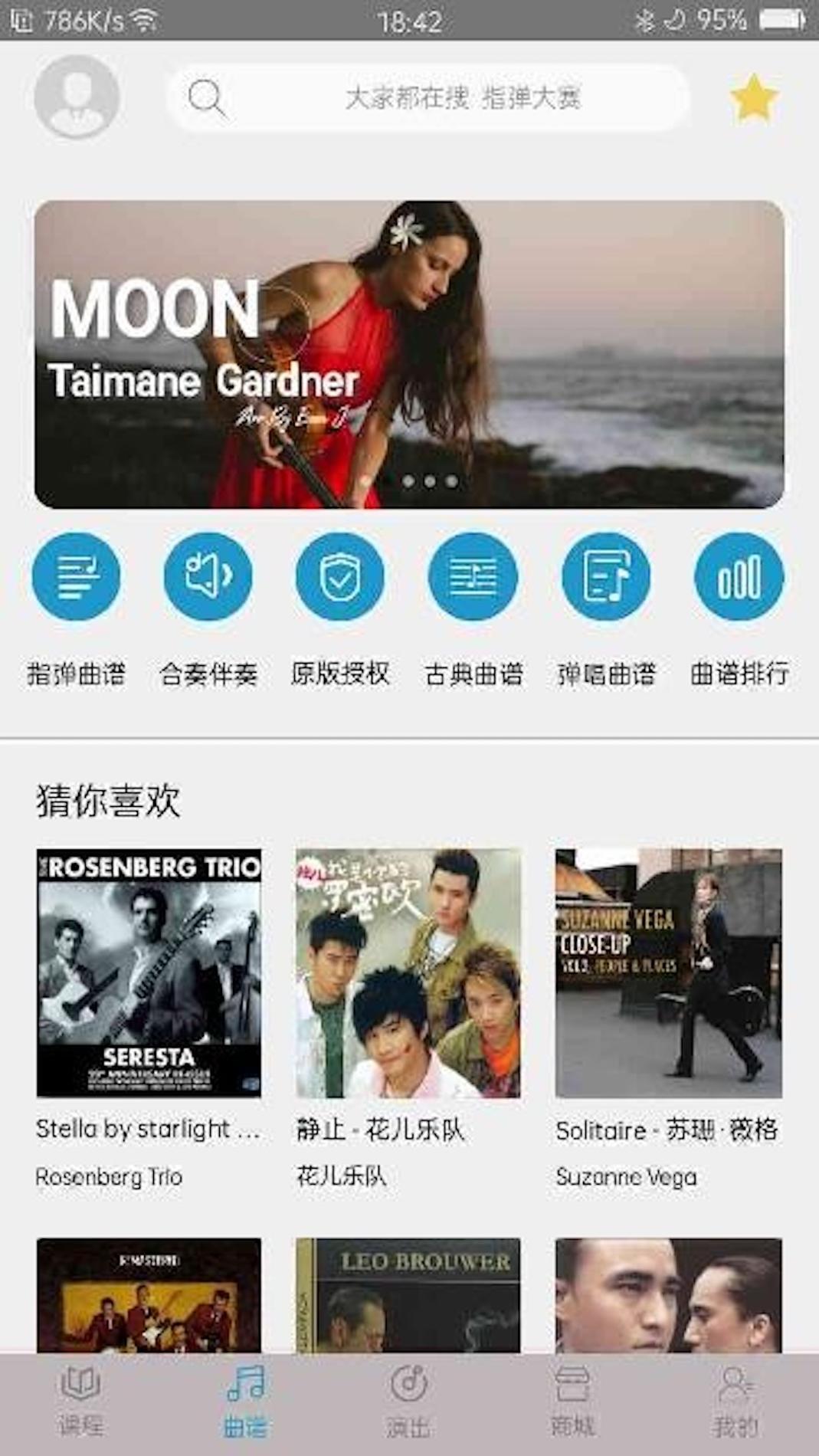This screenshot has width=819, height=1456.
Task: Open favorites star icon
Action: (754, 98)
